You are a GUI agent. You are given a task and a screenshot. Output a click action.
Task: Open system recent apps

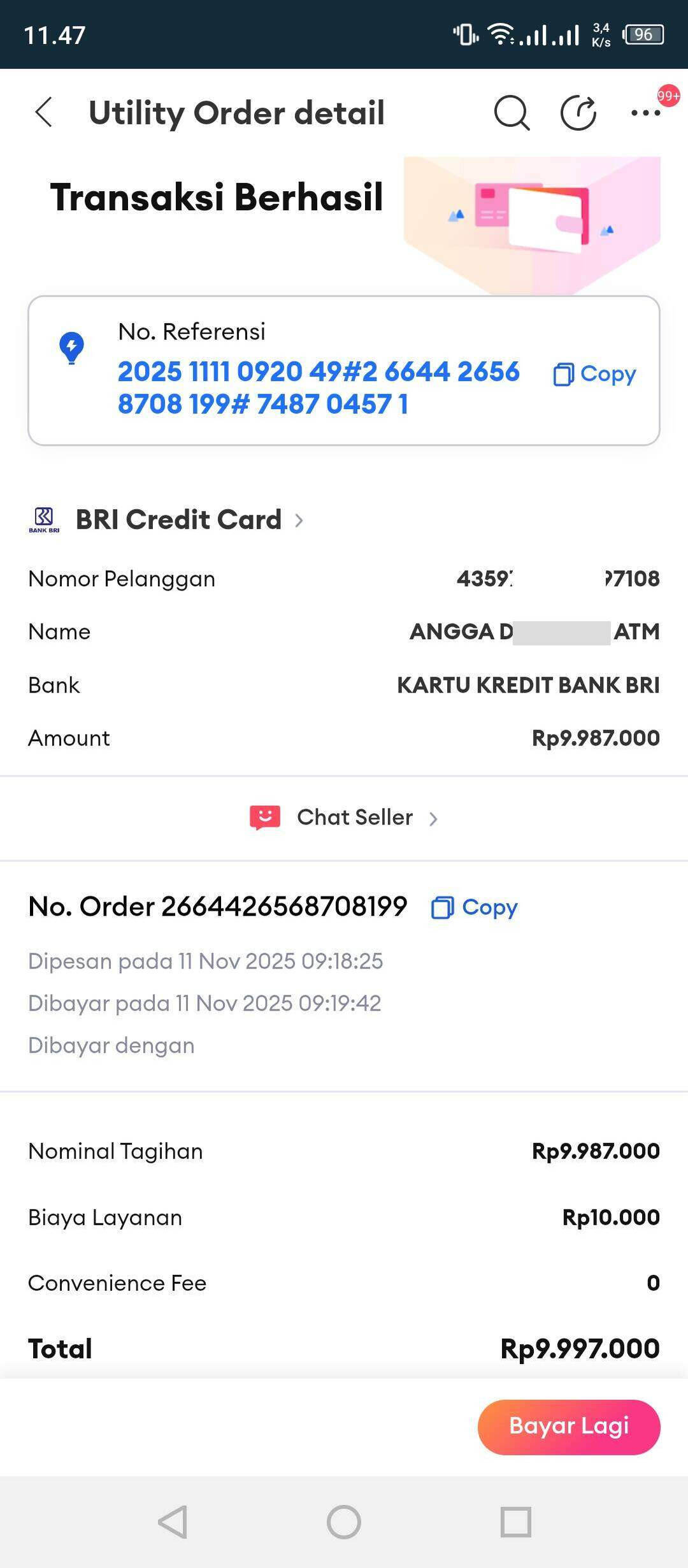tap(515, 1522)
